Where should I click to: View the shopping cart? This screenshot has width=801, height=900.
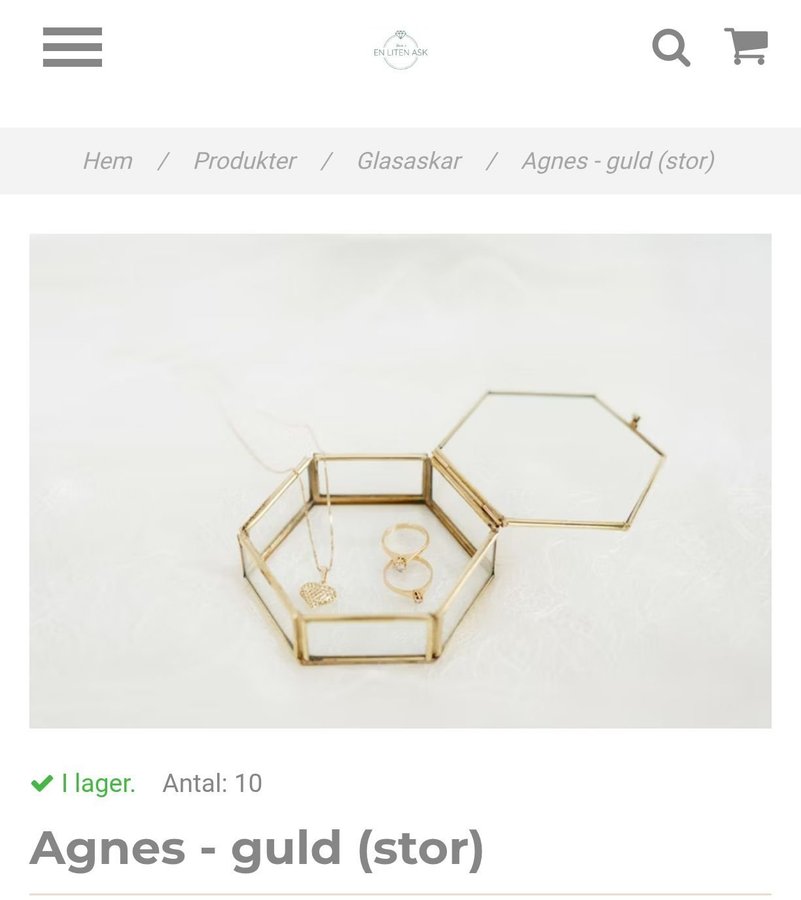pos(746,46)
